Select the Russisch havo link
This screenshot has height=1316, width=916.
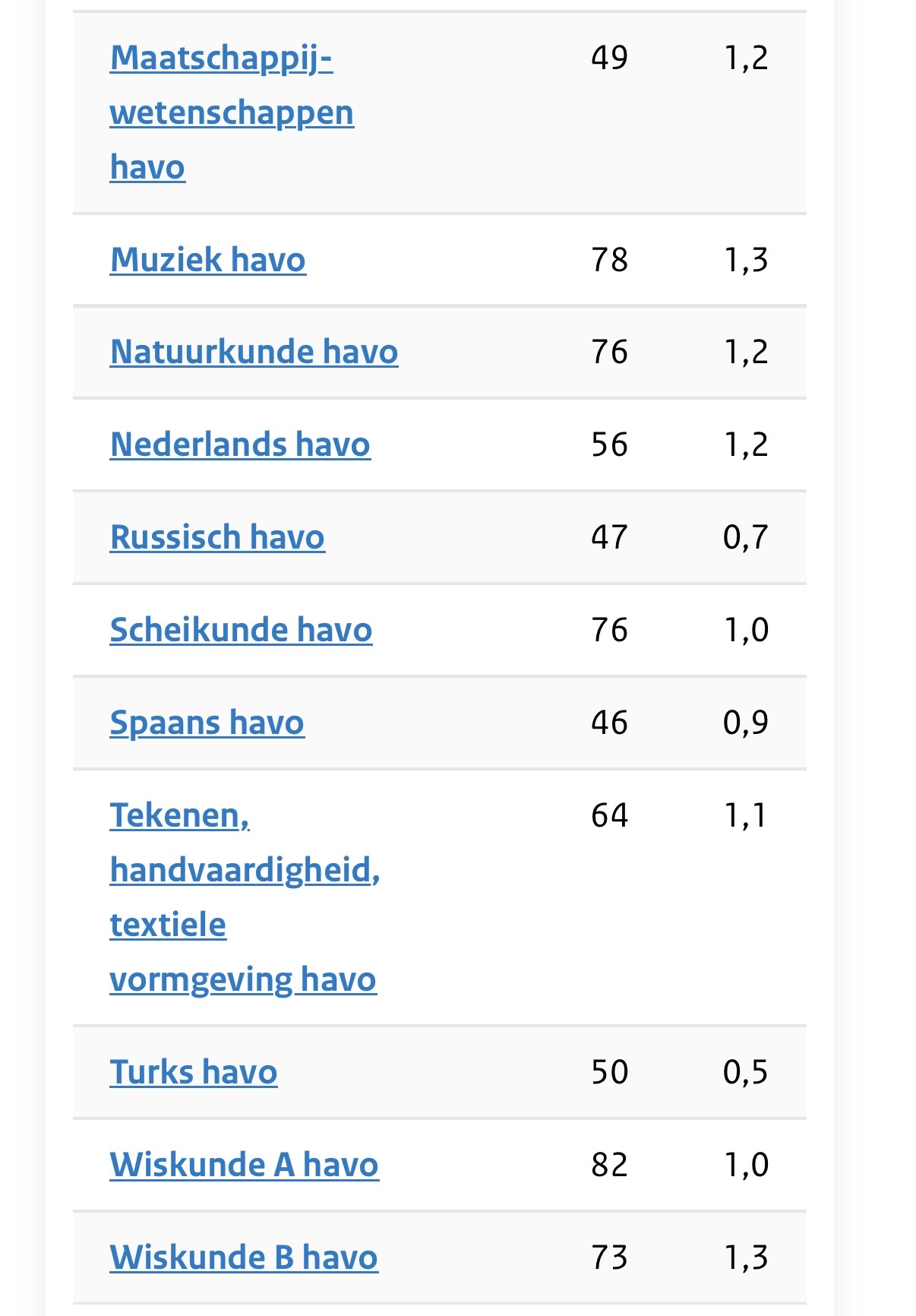[217, 537]
